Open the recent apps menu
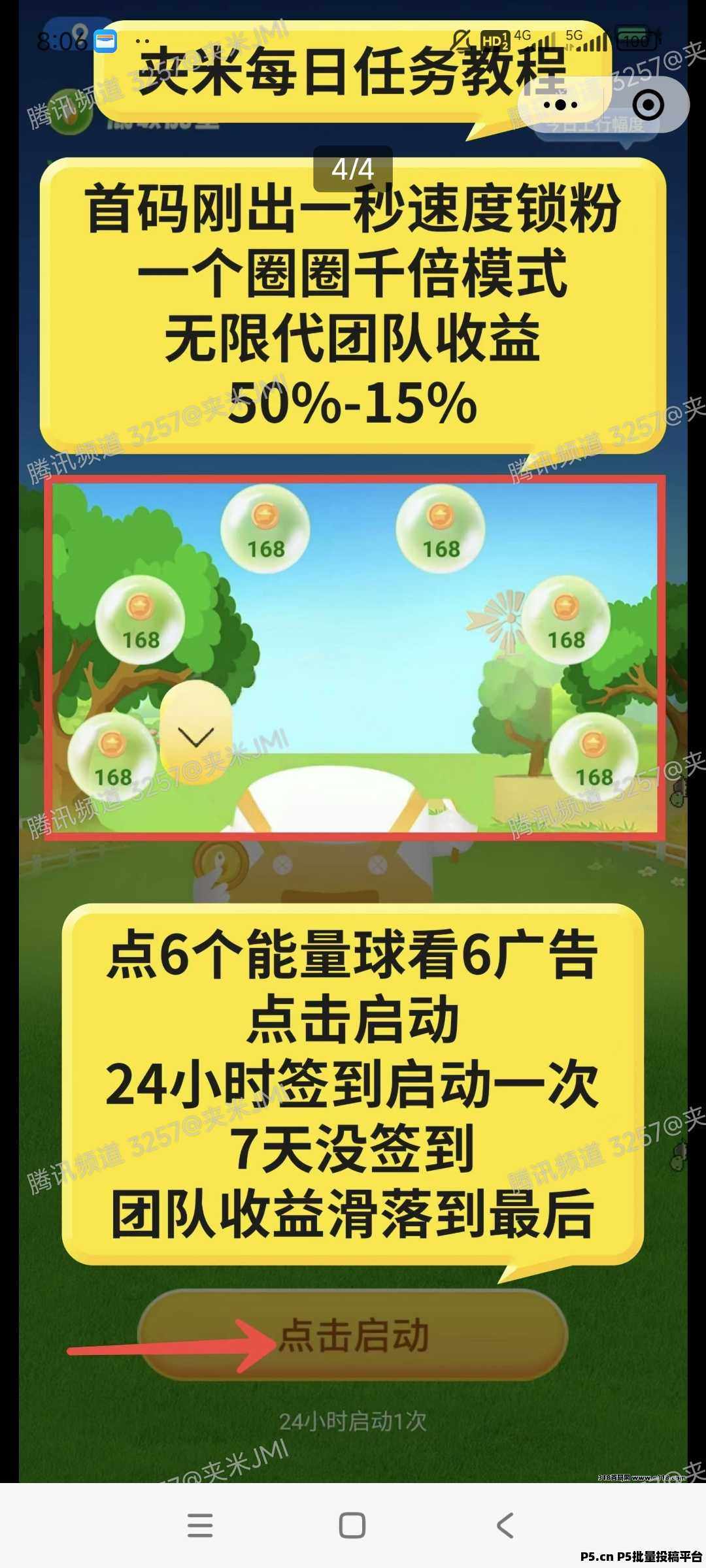The height and width of the screenshot is (1568, 706). click(200, 1526)
